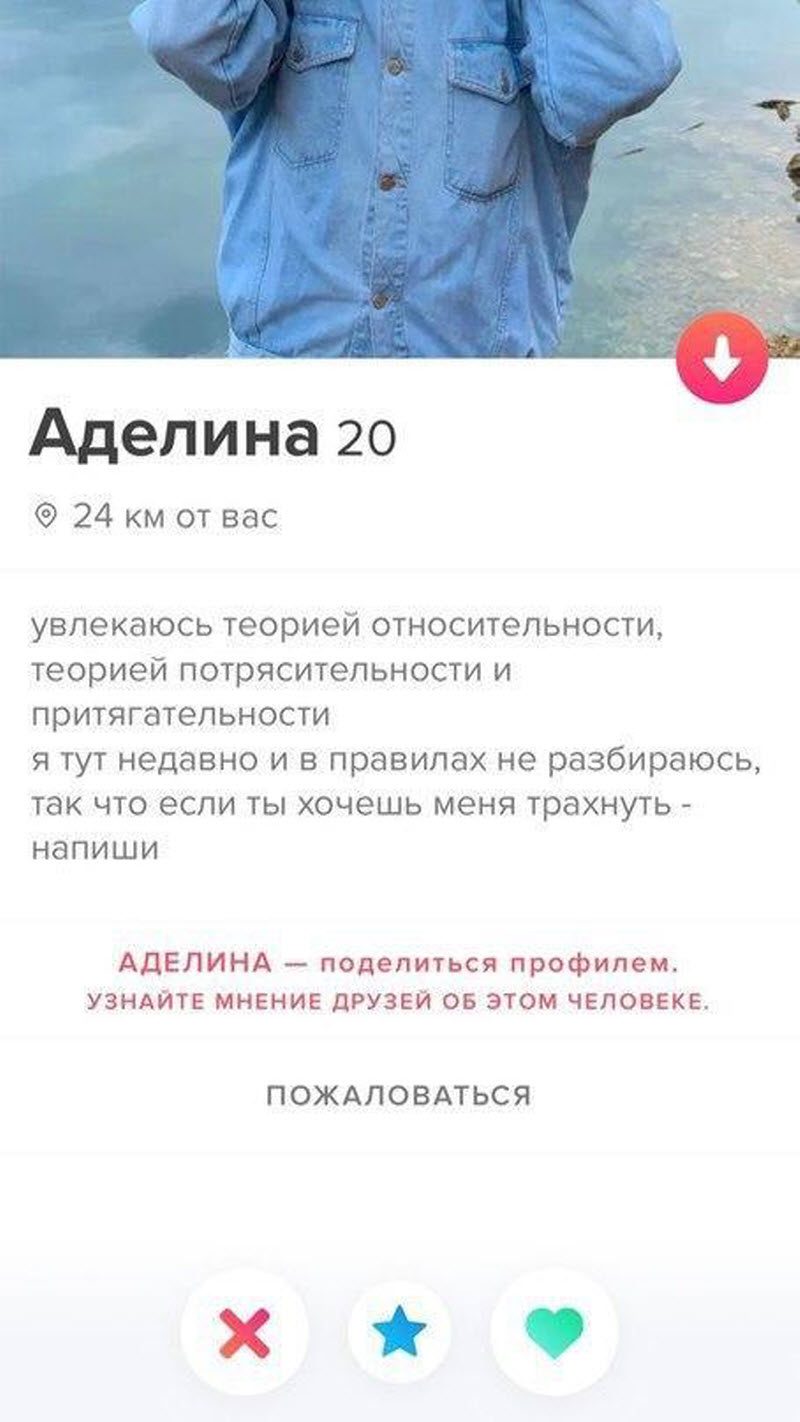This screenshot has height=1422, width=800.
Task: Click the location pin next to distance
Action: (x=46, y=513)
